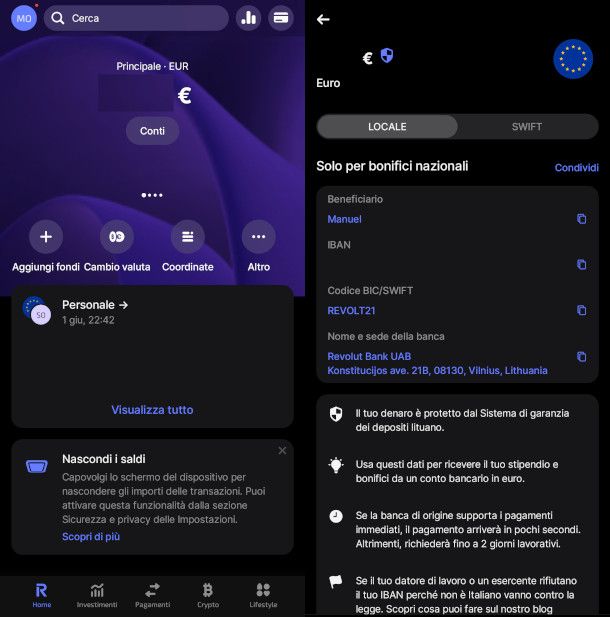Tap the Conti button

[152, 131]
